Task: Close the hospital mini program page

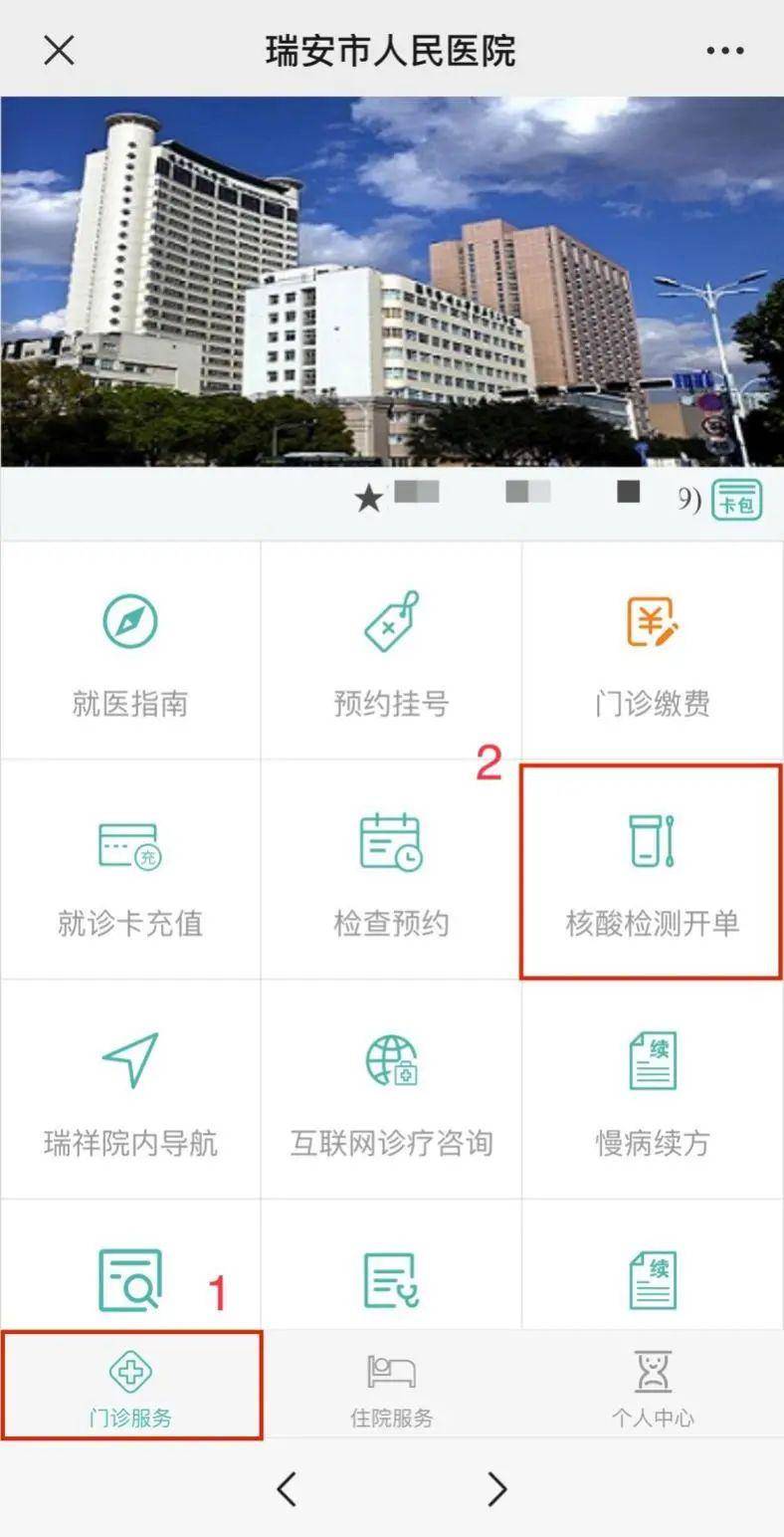Action: 59,50
